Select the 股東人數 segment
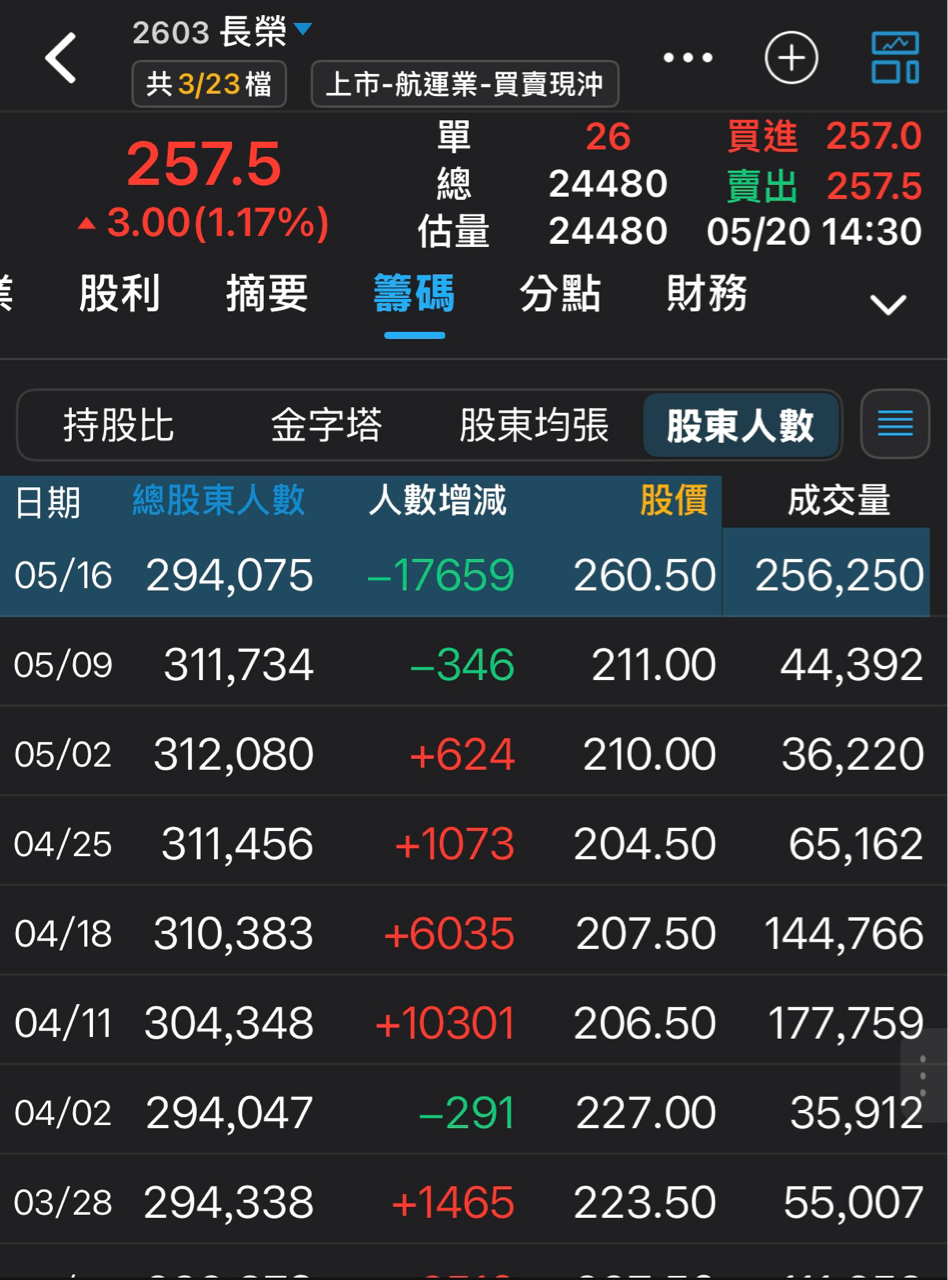The height and width of the screenshot is (1280, 948). [740, 426]
